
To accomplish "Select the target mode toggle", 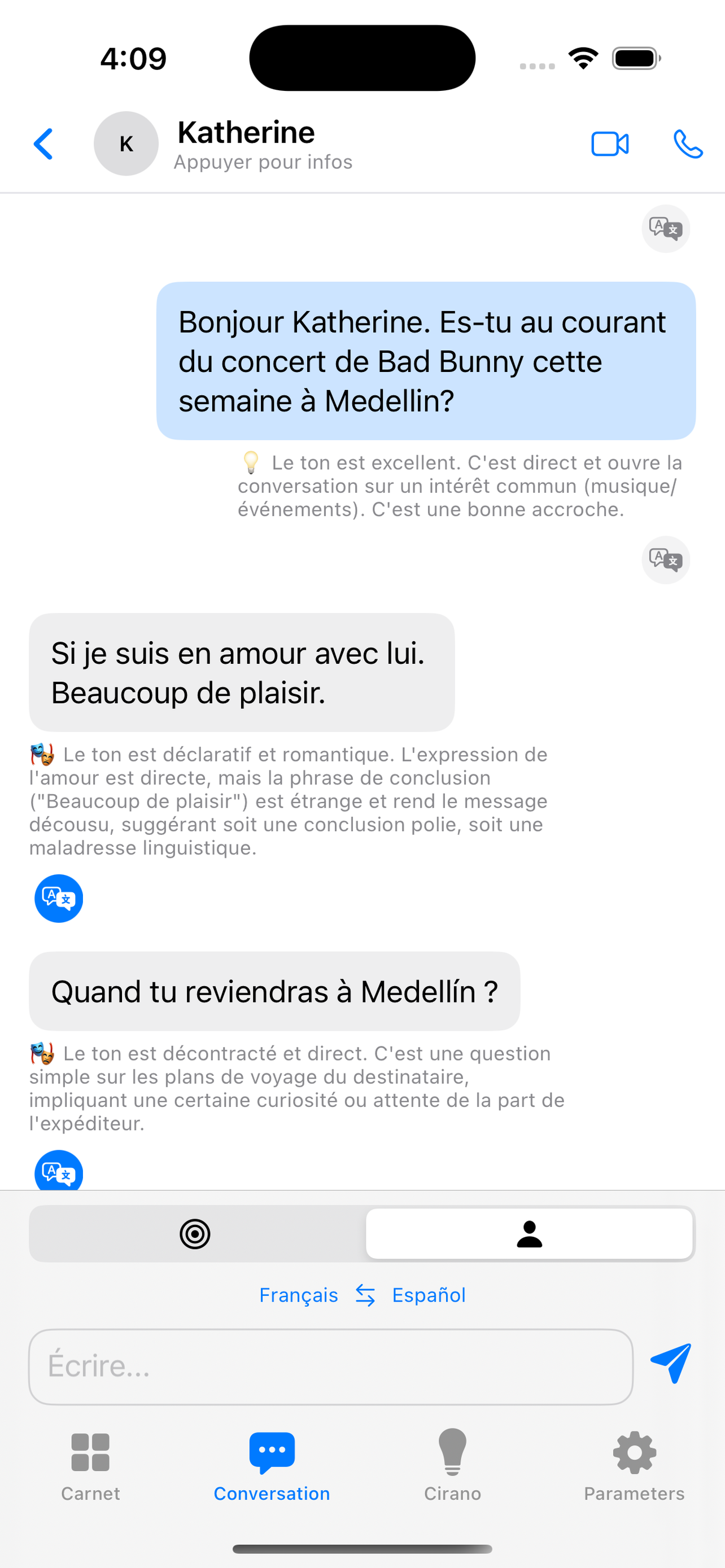I will click(195, 1234).
